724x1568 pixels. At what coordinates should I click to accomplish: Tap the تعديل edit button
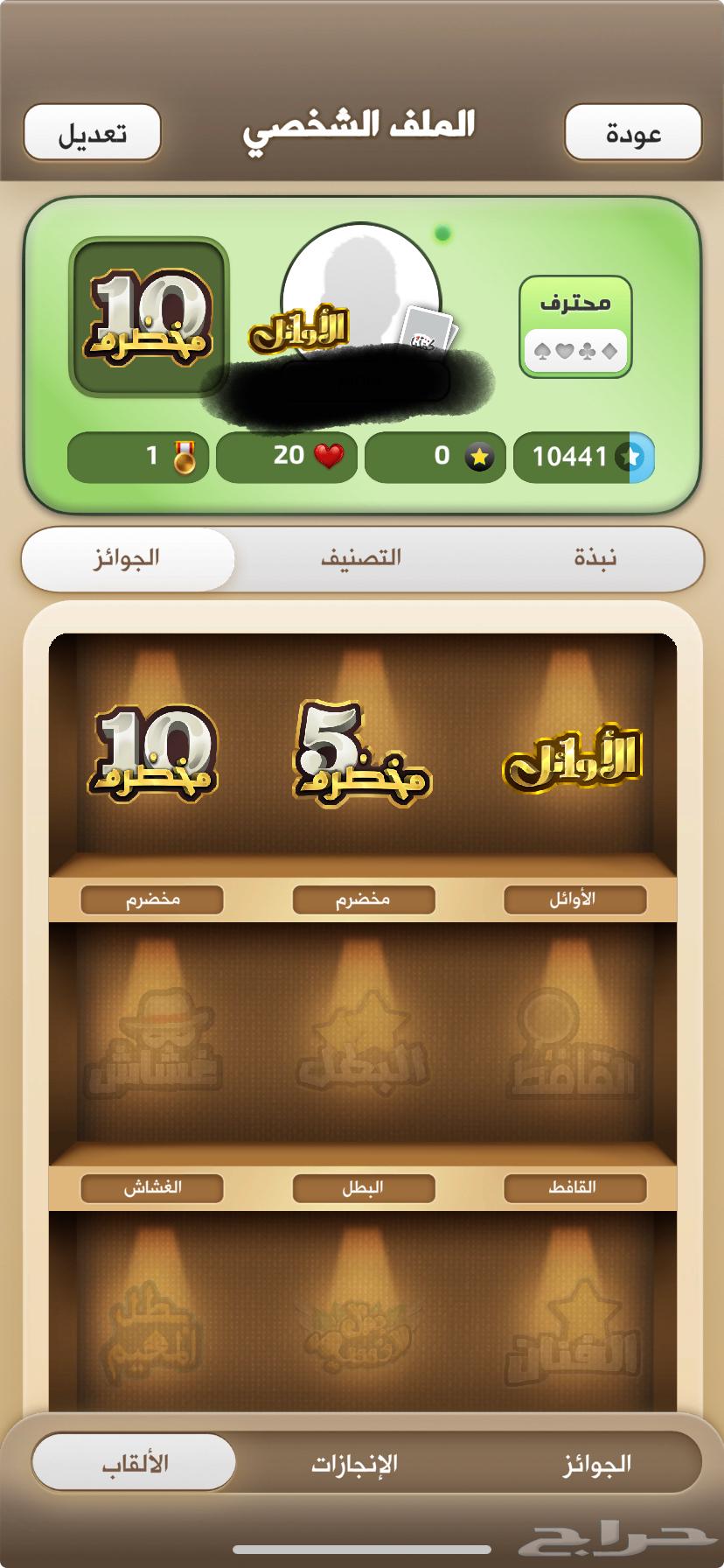coord(90,131)
